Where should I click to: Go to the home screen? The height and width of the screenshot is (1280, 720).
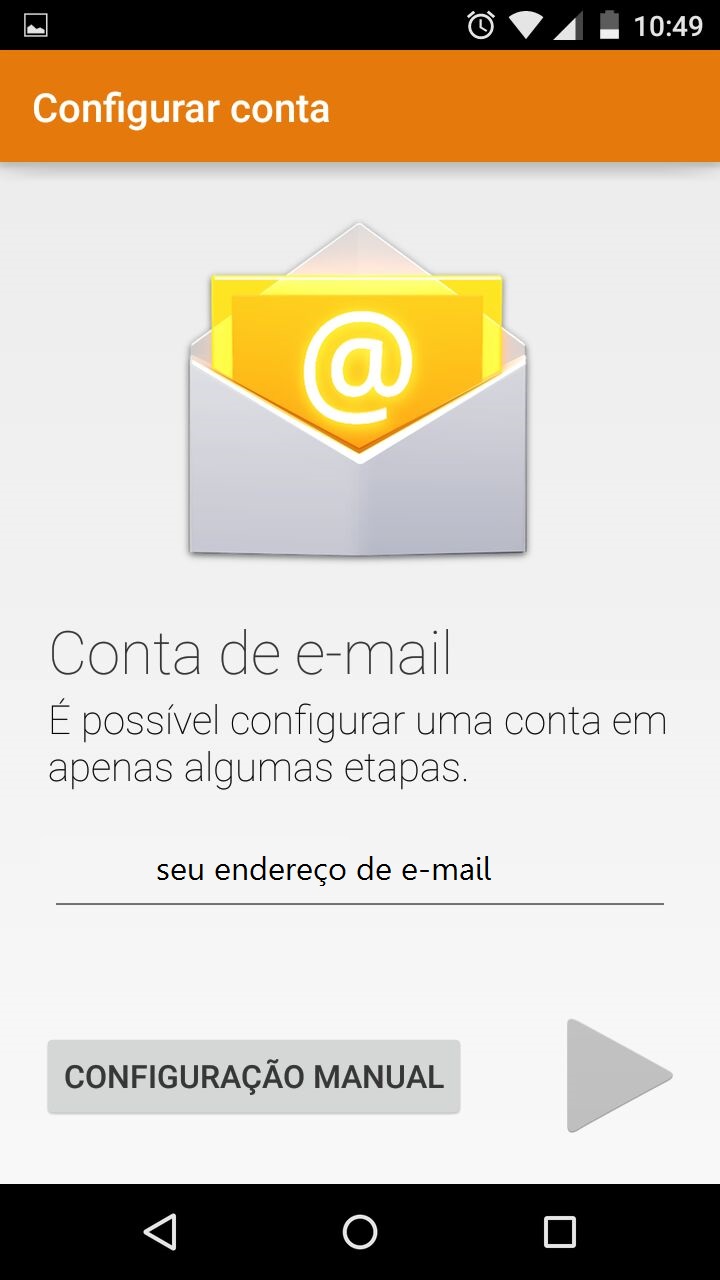click(360, 1232)
